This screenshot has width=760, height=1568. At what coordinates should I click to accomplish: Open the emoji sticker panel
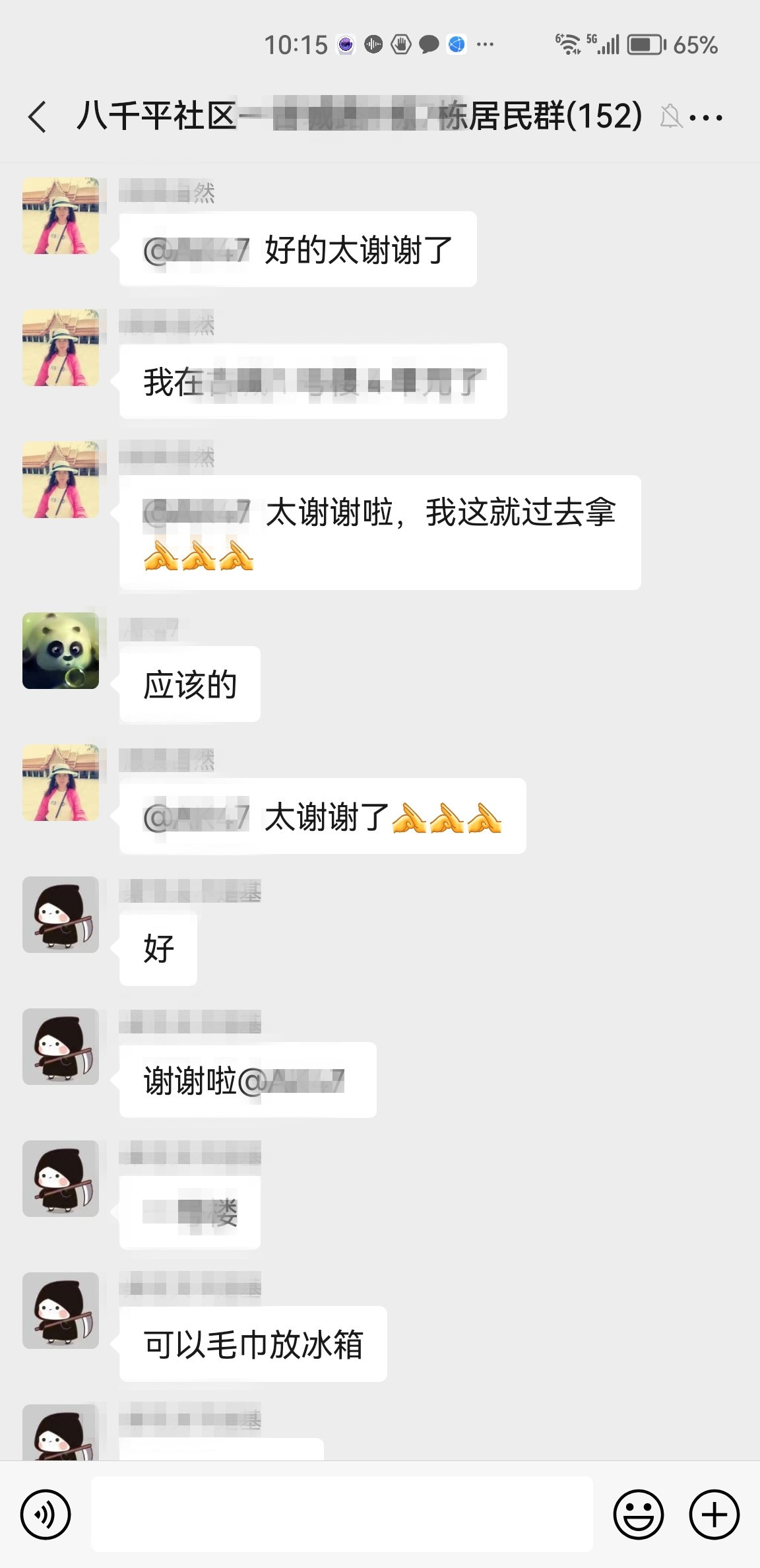[638, 1514]
